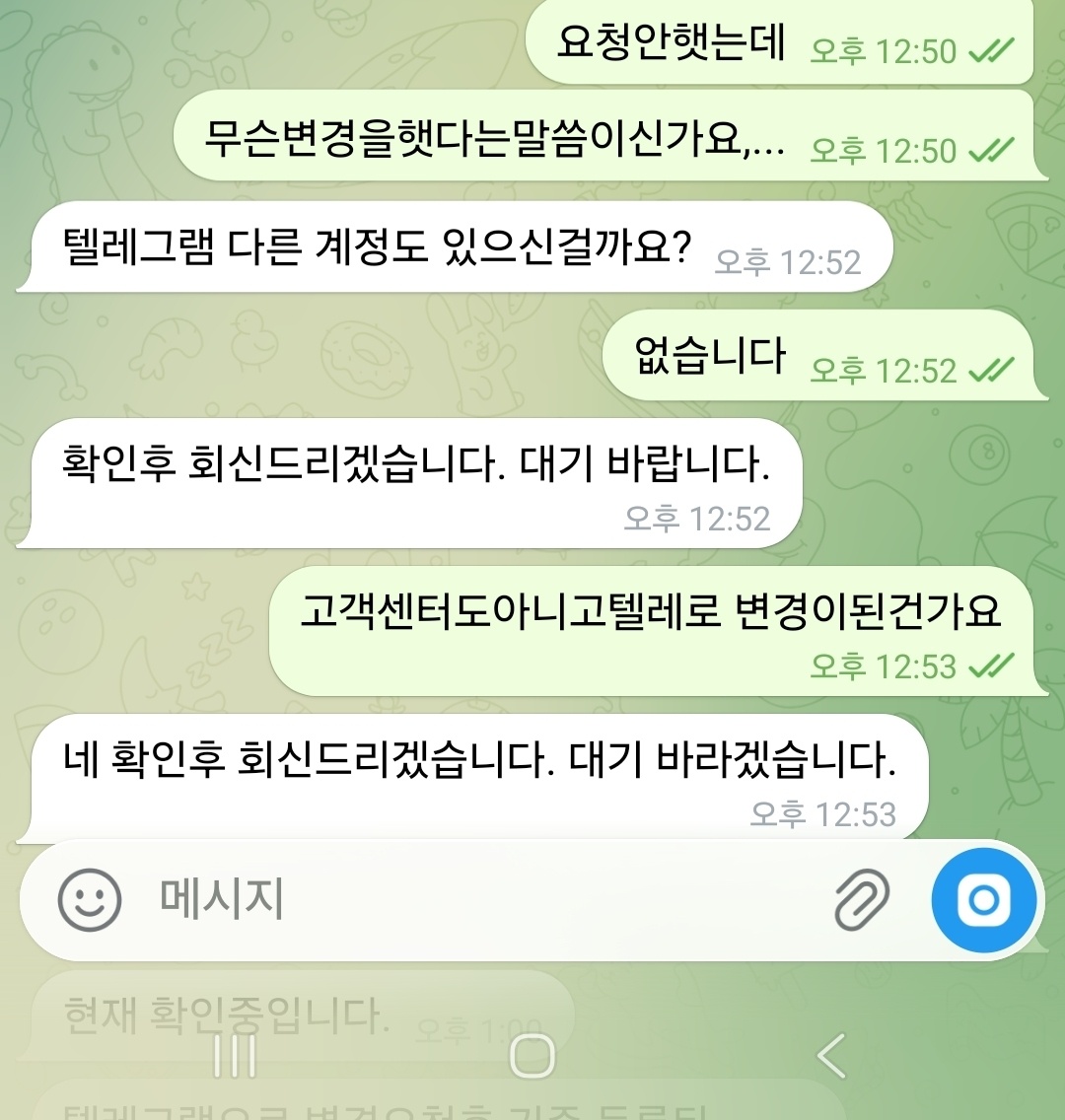
Task: Attach a file with the paperclip icon
Action: click(861, 899)
